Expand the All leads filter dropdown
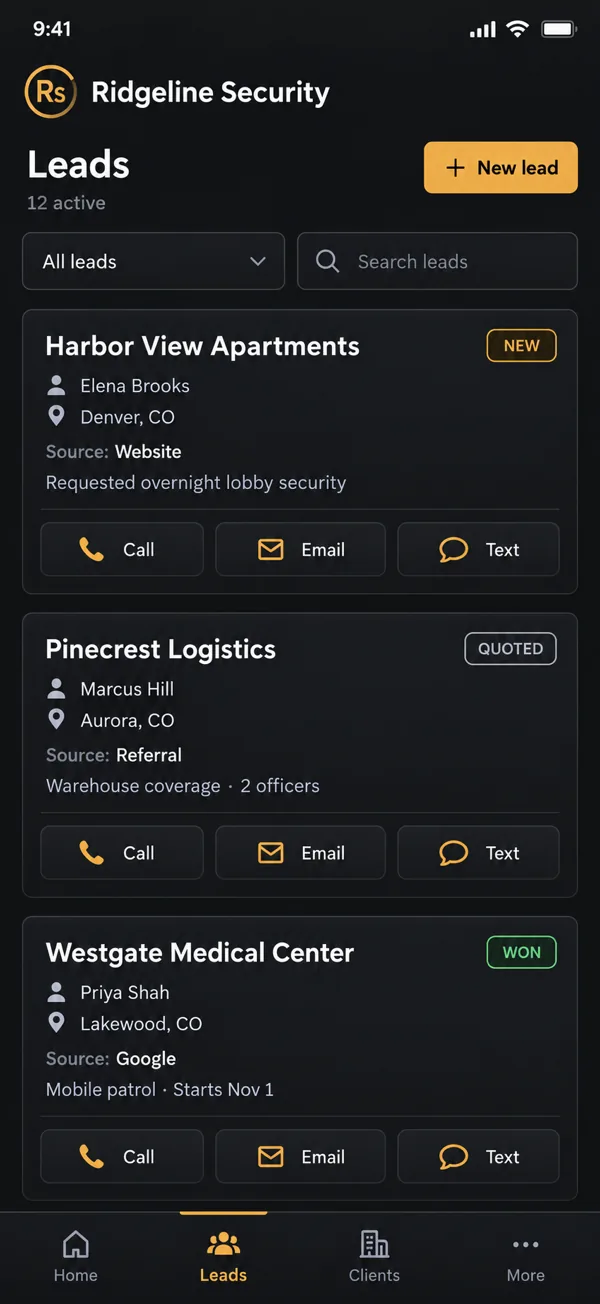This screenshot has height=1304, width=600. pos(154,261)
